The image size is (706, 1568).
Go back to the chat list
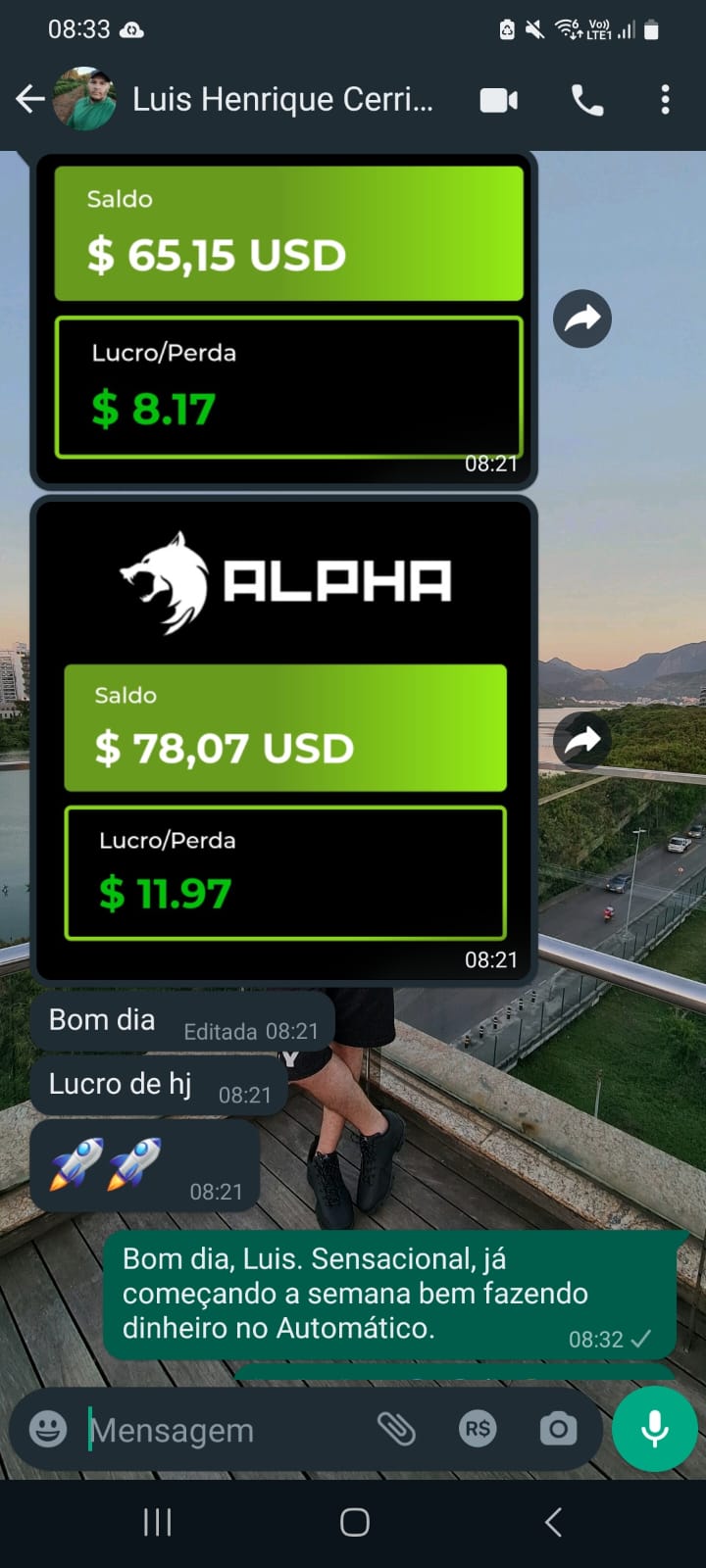pyautogui.click(x=29, y=99)
